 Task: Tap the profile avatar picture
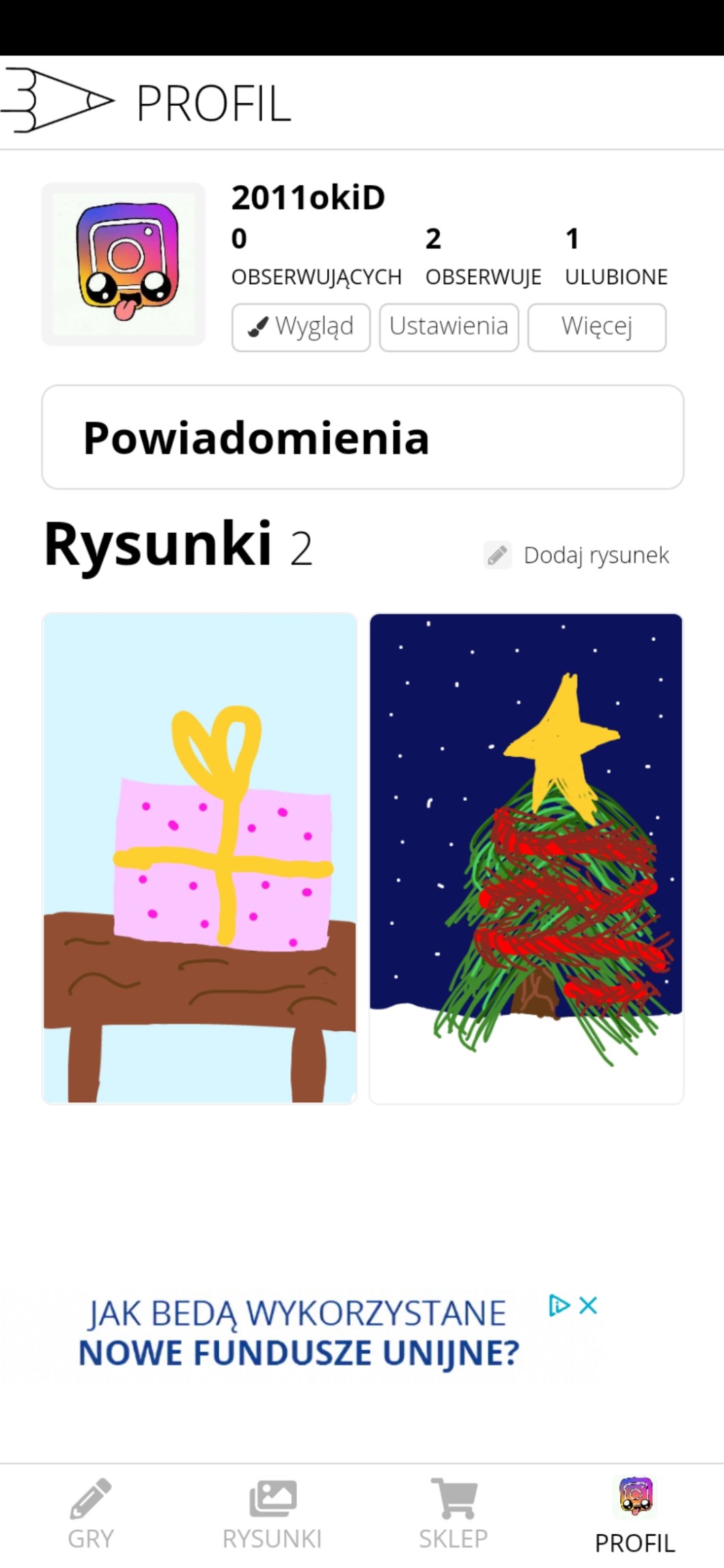point(124,264)
